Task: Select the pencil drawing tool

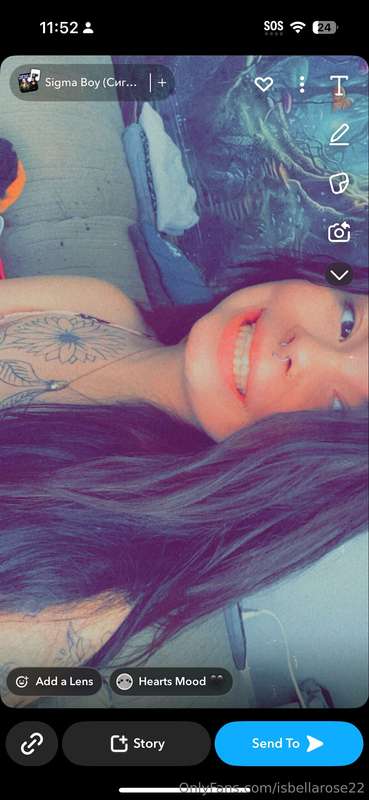Action: tap(339, 135)
